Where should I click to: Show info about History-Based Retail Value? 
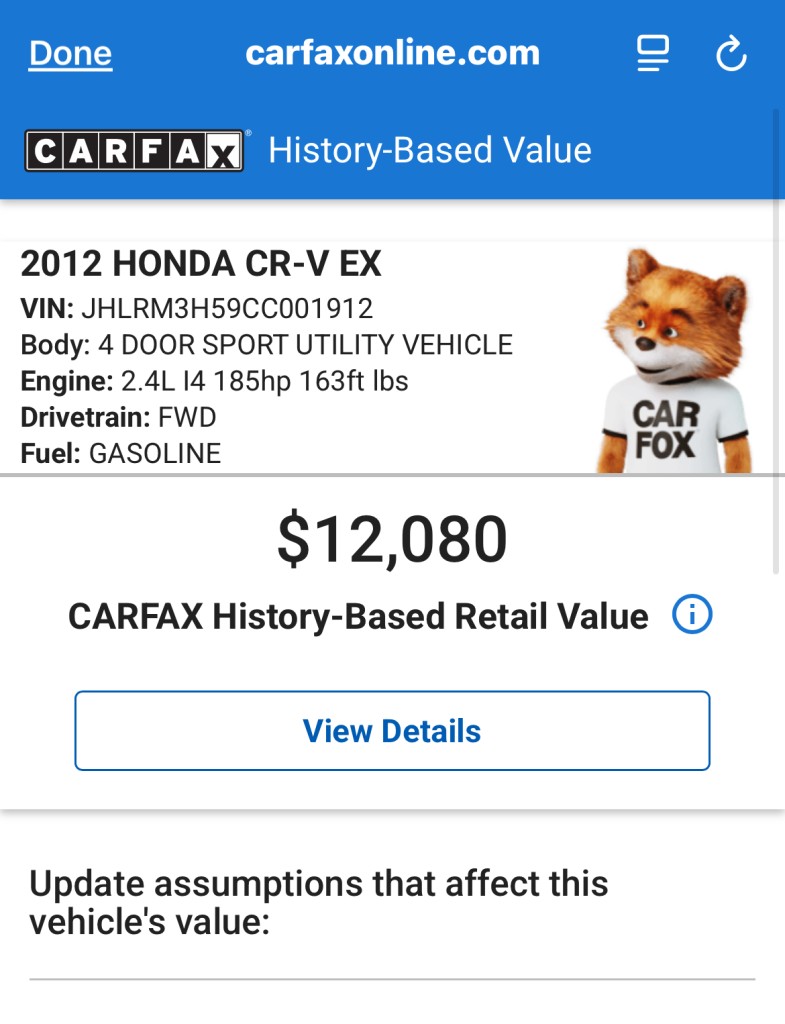pyautogui.click(x=692, y=615)
